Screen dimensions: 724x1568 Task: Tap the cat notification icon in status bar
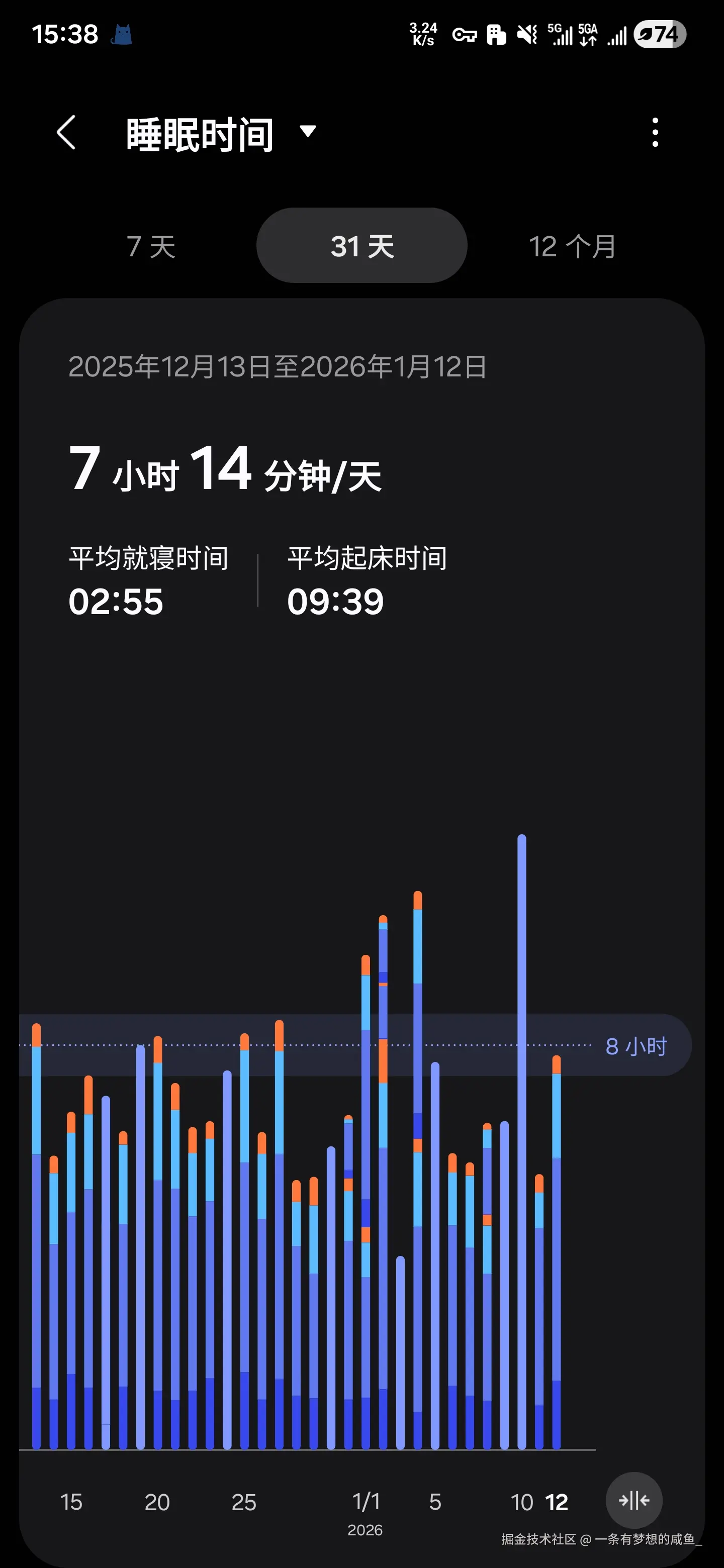point(121,35)
